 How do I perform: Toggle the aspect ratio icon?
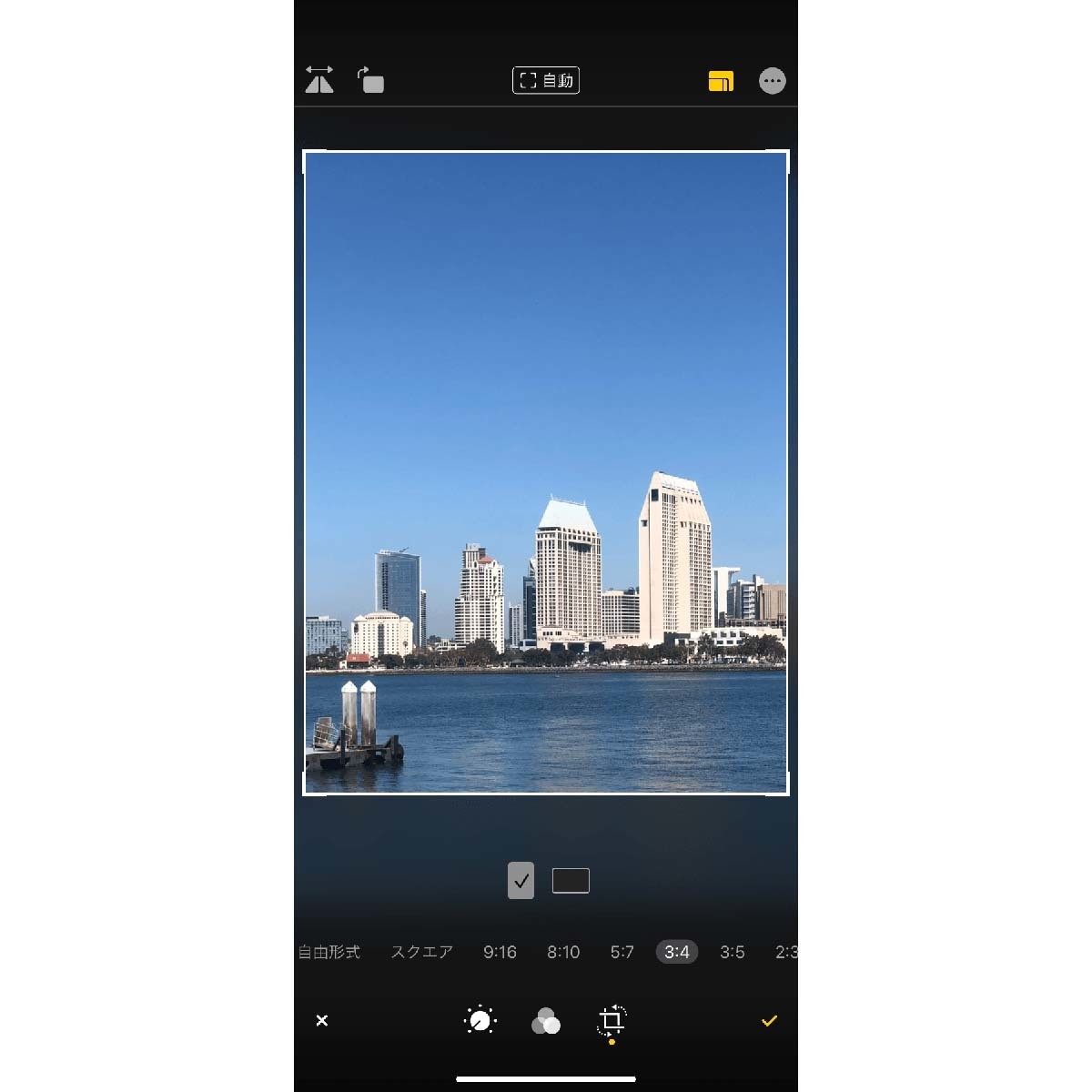(x=721, y=81)
